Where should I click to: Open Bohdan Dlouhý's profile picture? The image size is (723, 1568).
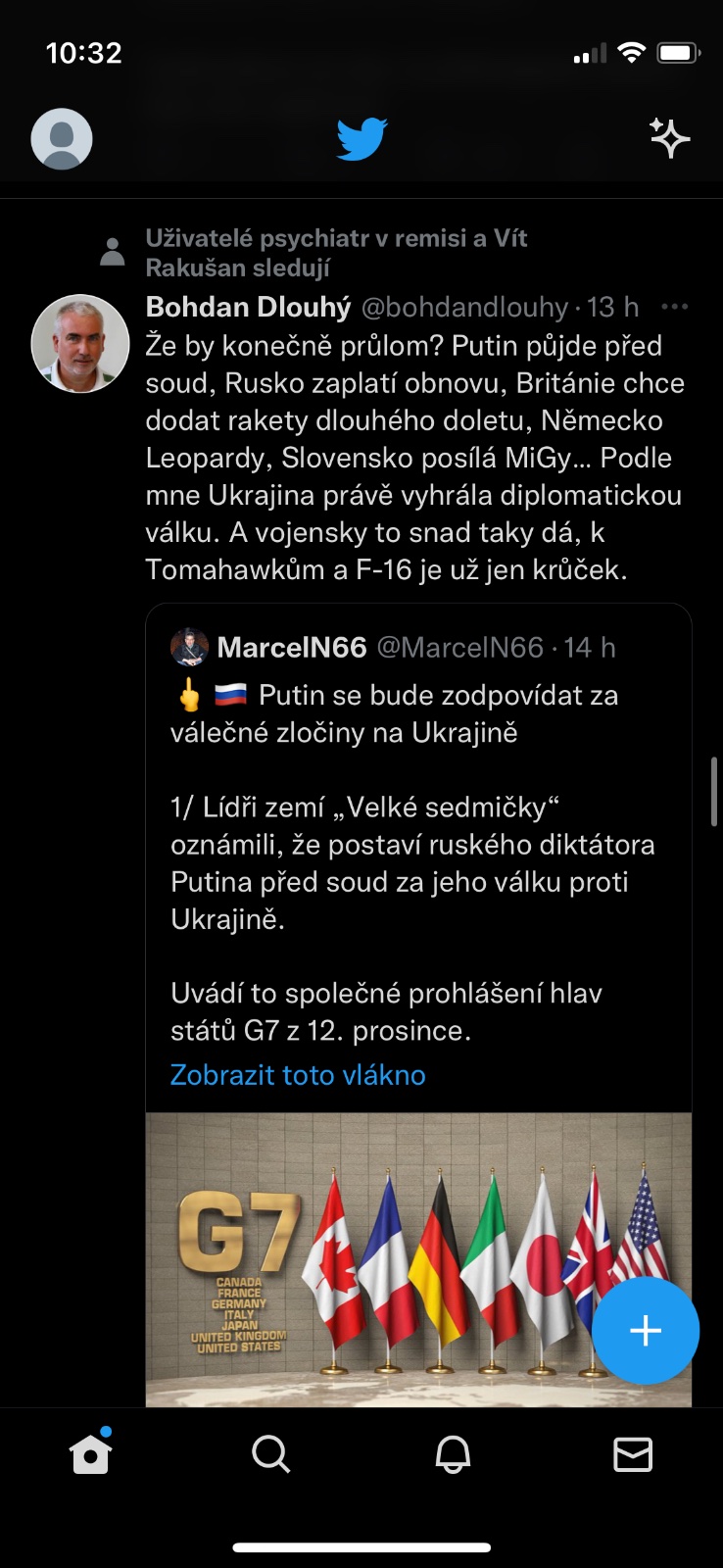click(x=80, y=343)
